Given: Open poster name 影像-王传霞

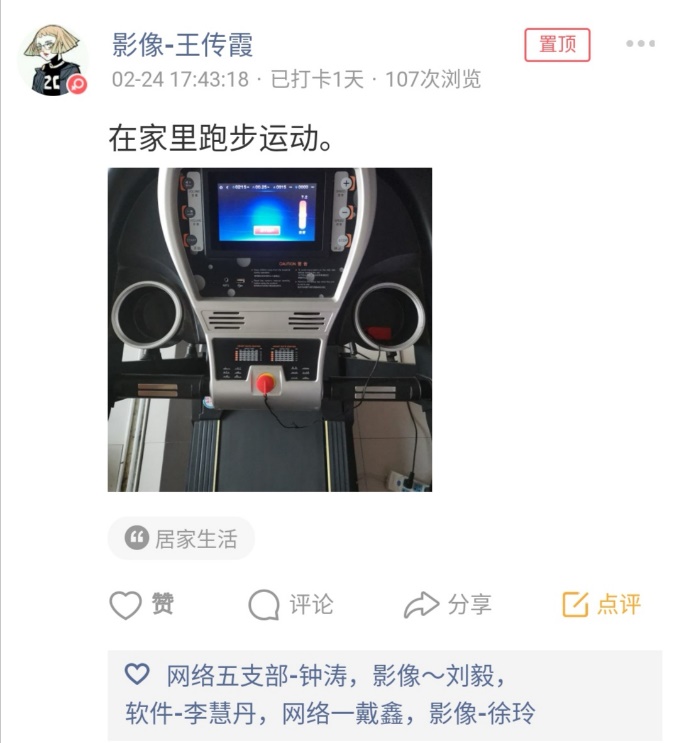Looking at the screenshot, I should (x=182, y=45).
